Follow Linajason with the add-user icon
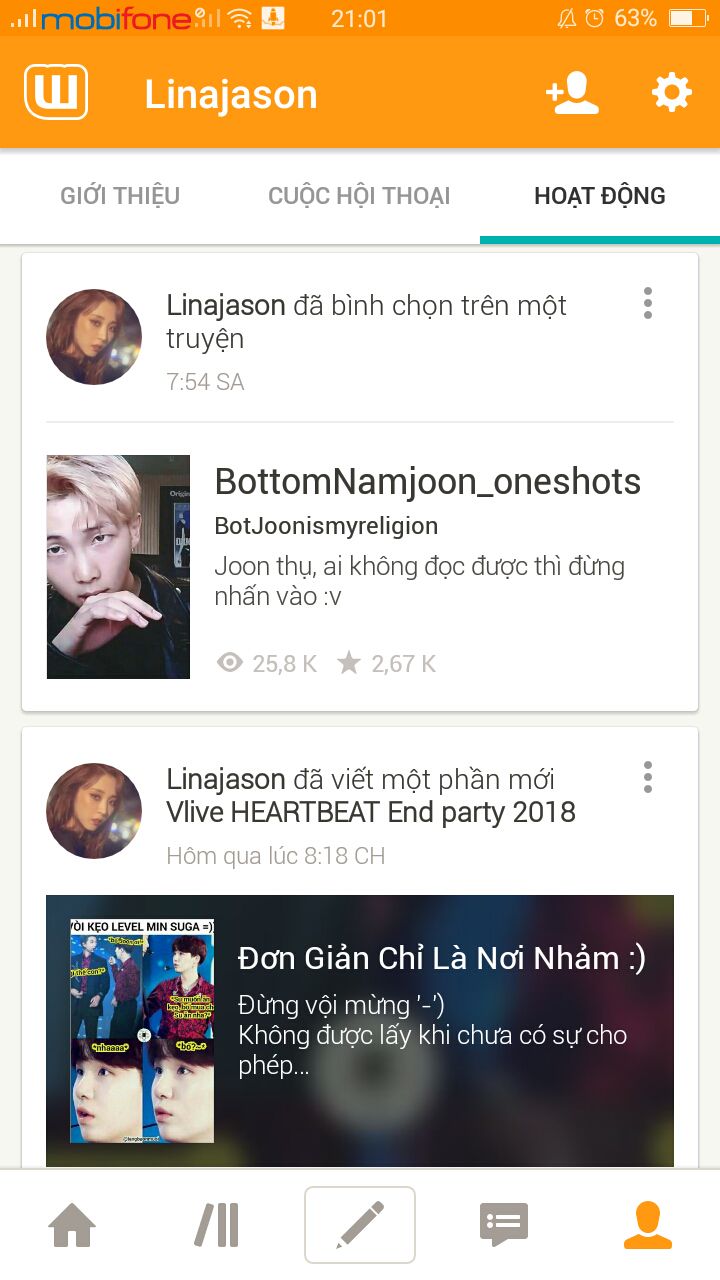Image resolution: width=720 pixels, height=1280 pixels. coord(572,93)
